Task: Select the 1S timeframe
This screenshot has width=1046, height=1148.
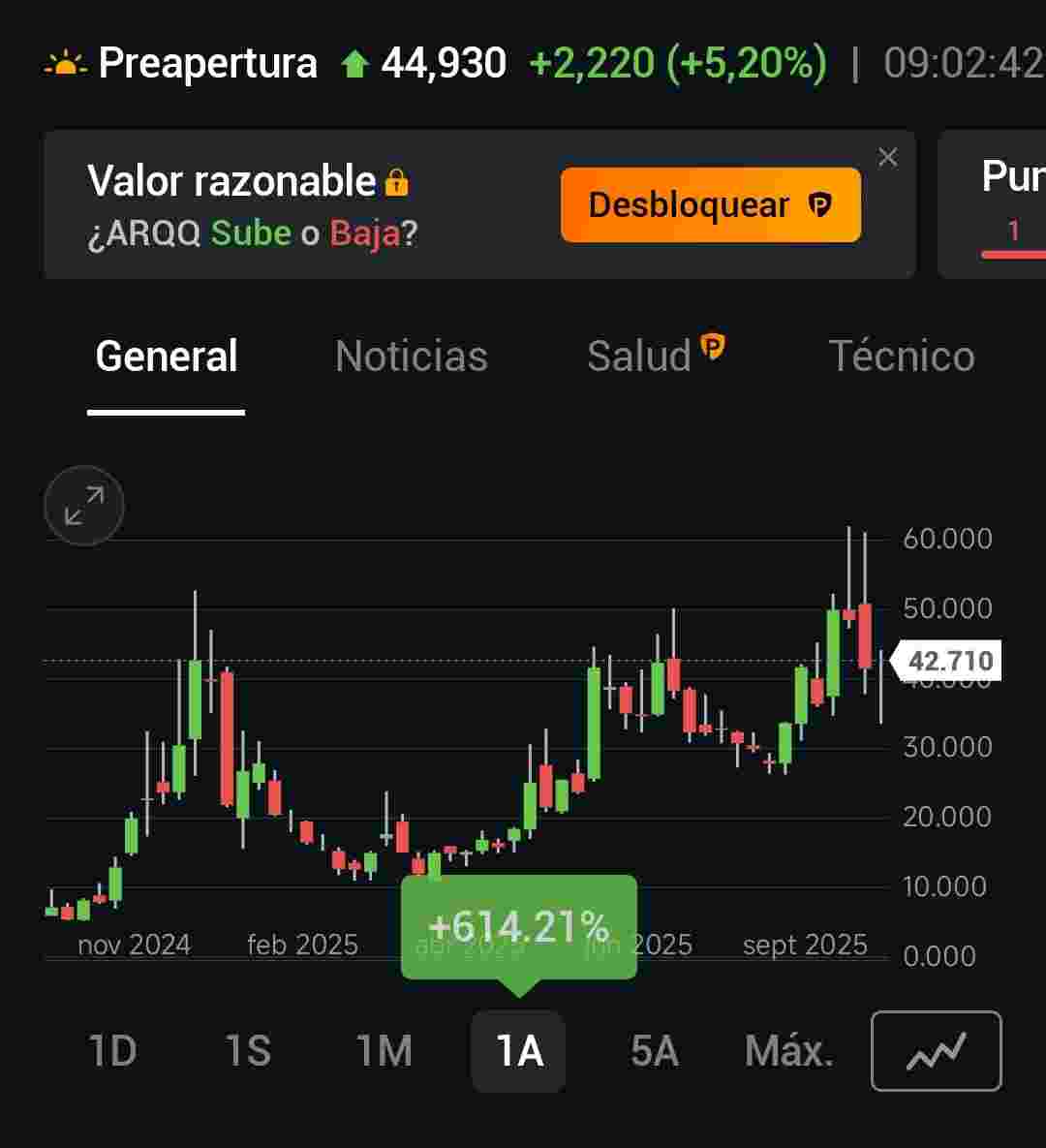Action: (x=249, y=1050)
